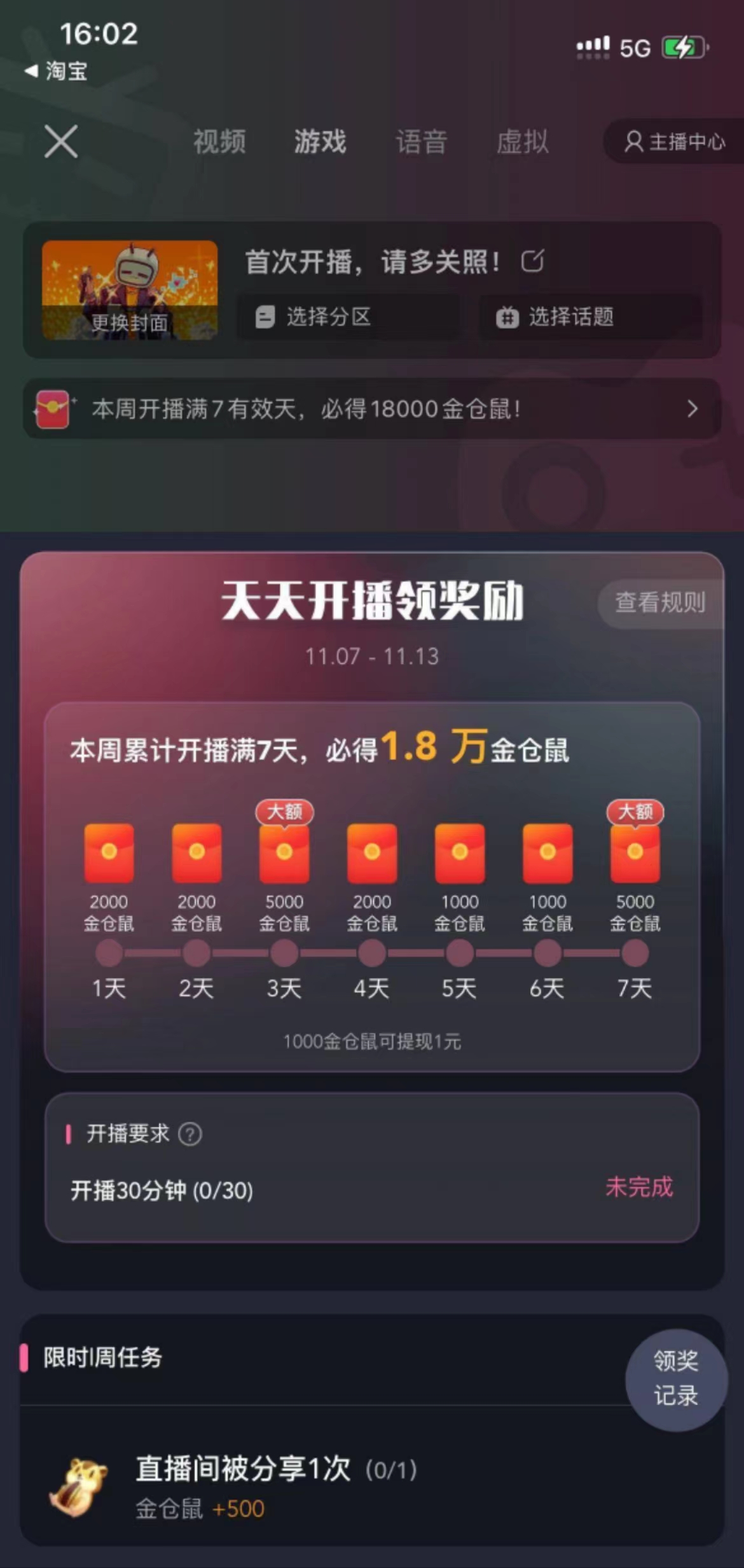Close the live streaming setup screen

click(61, 141)
